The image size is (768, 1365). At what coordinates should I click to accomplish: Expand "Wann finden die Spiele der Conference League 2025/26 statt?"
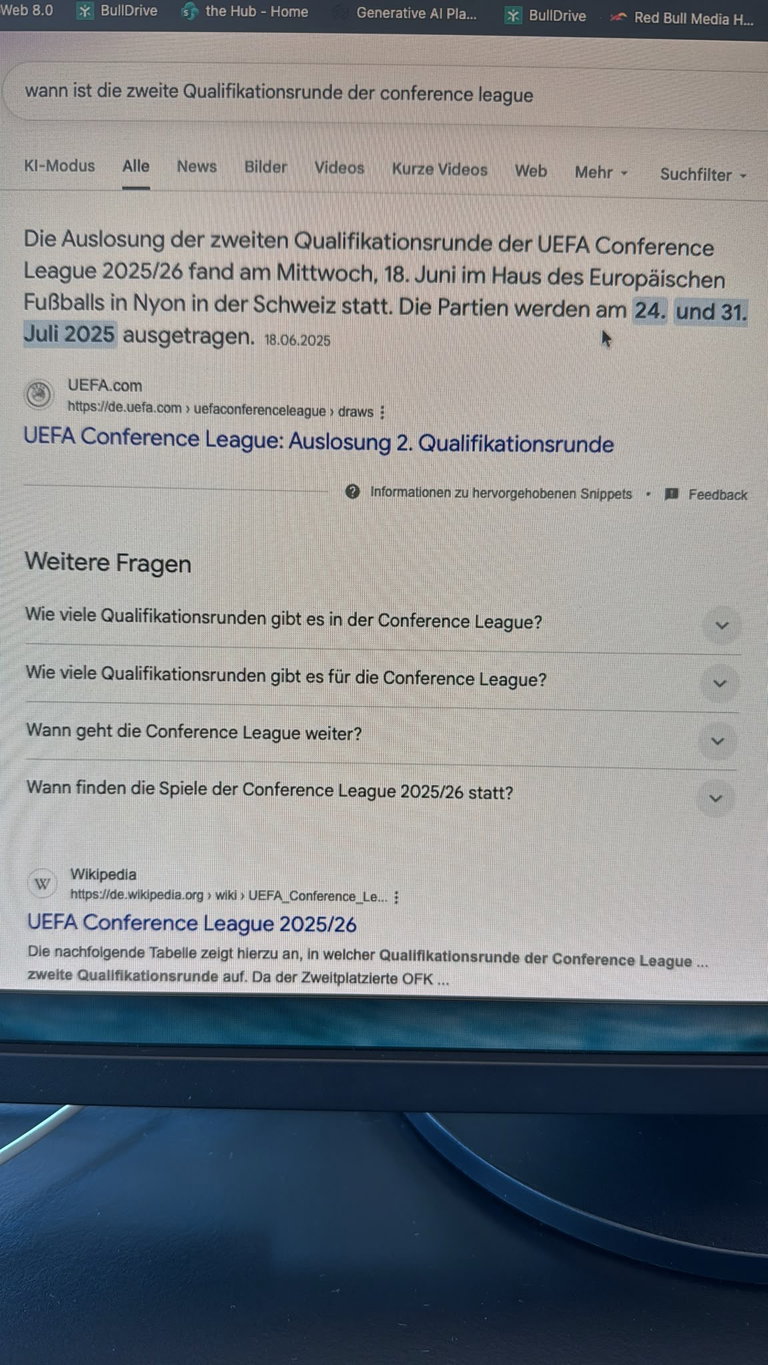tap(383, 794)
